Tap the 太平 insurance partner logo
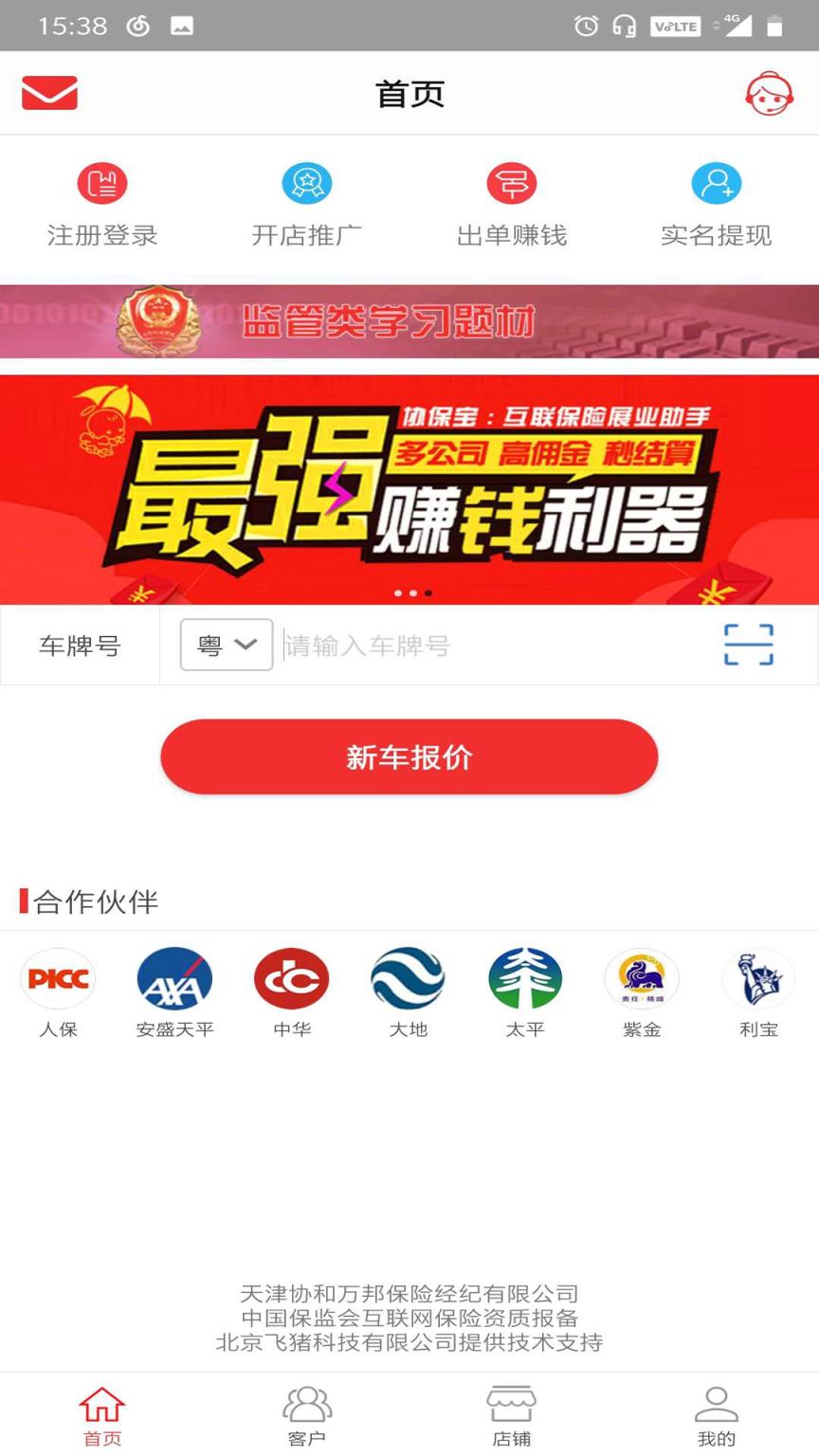 pyautogui.click(x=524, y=977)
